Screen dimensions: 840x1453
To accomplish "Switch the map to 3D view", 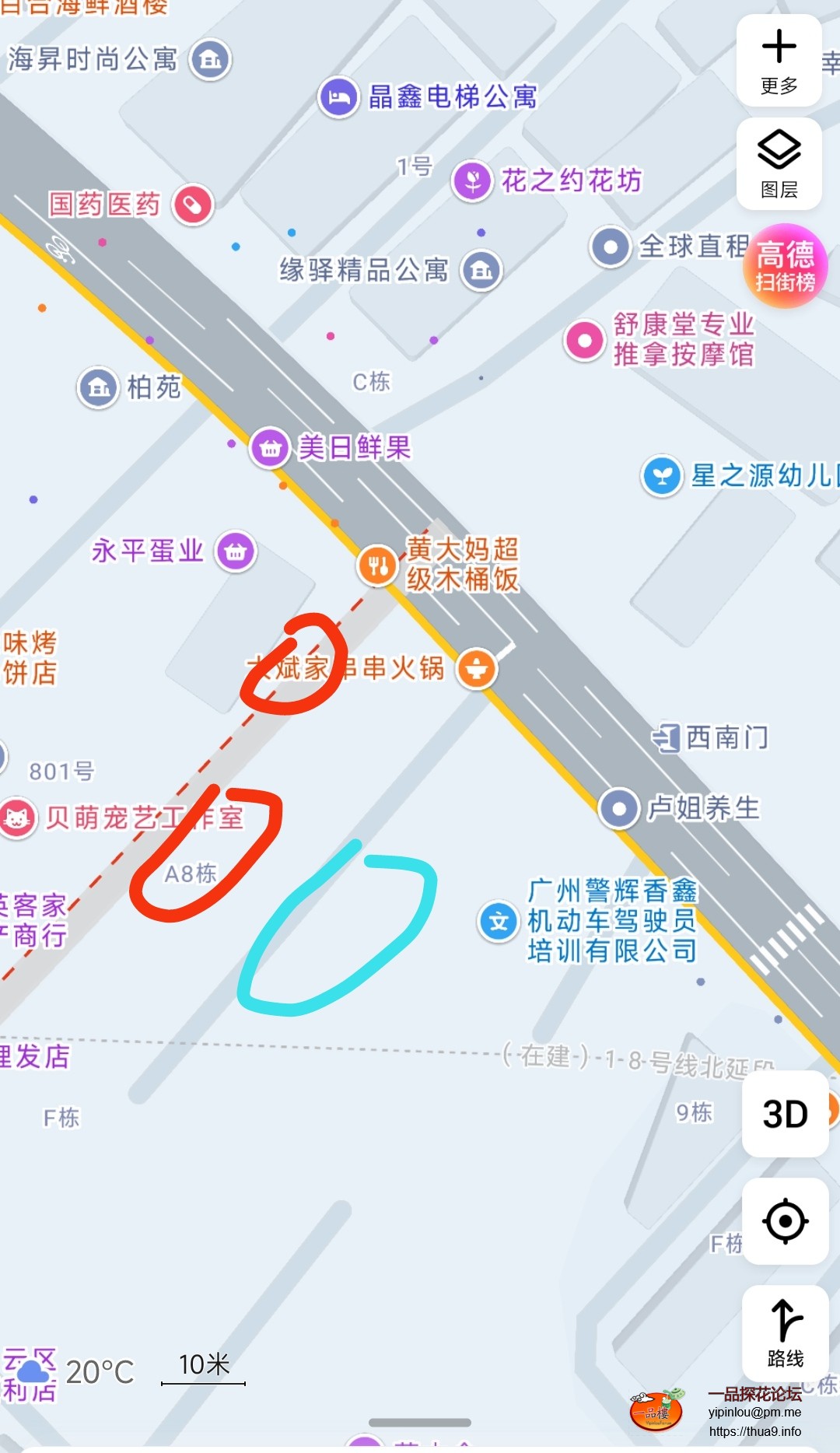I will point(785,1114).
